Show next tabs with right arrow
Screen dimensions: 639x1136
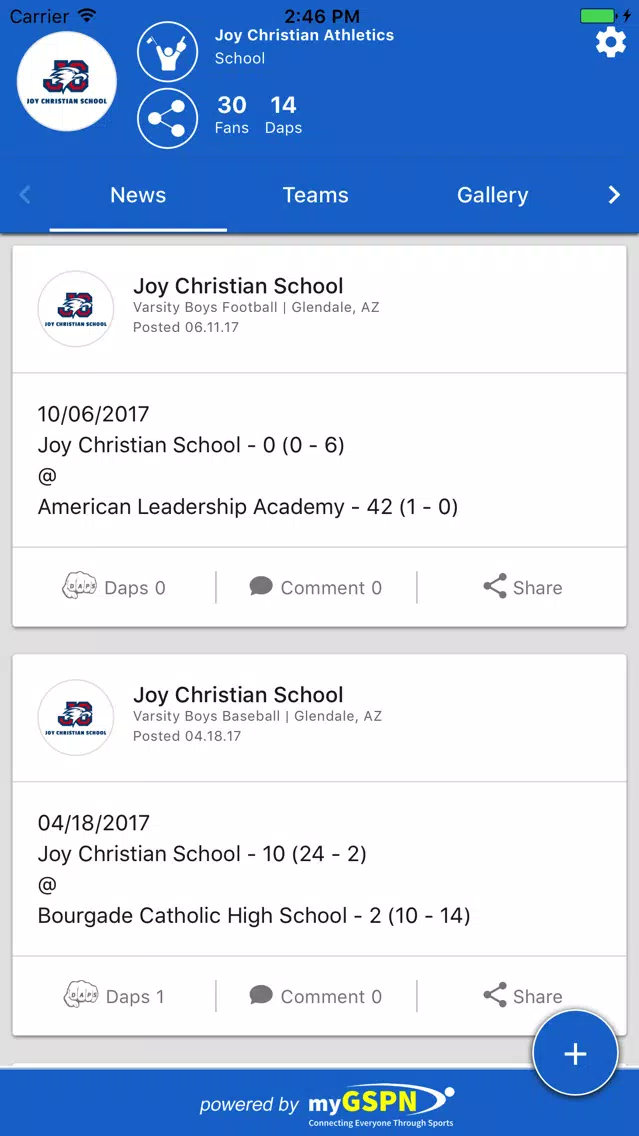coord(614,195)
